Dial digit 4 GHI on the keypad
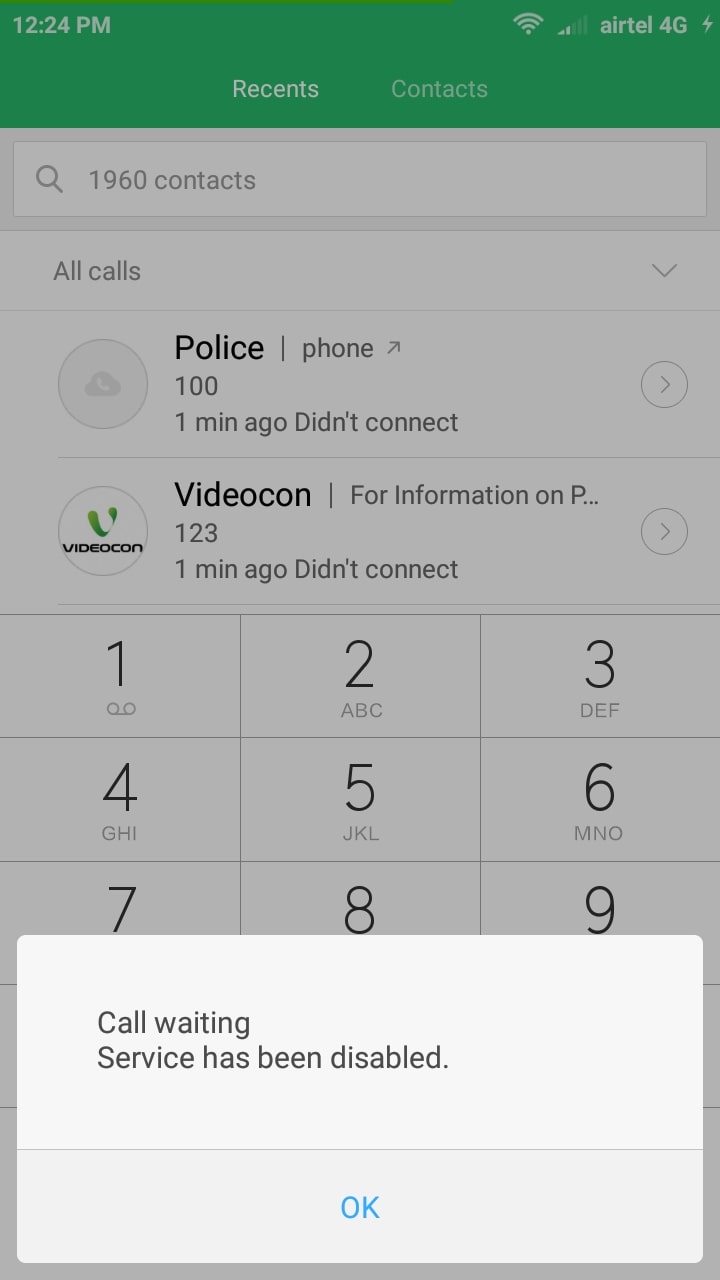The width and height of the screenshot is (720, 1280). [120, 800]
